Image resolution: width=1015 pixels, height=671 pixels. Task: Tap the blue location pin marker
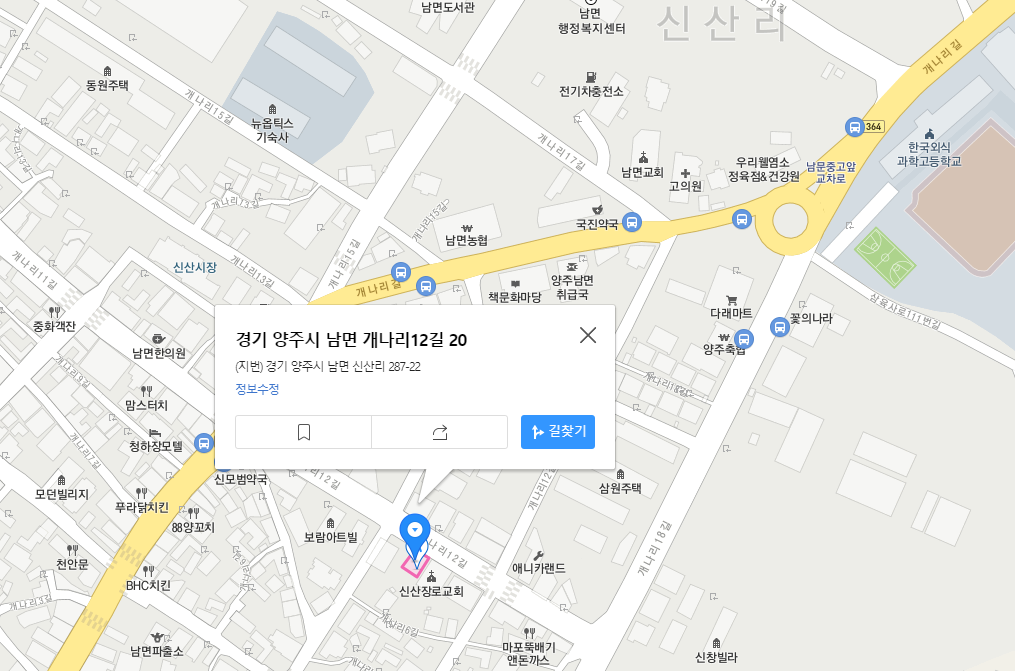[x=414, y=531]
